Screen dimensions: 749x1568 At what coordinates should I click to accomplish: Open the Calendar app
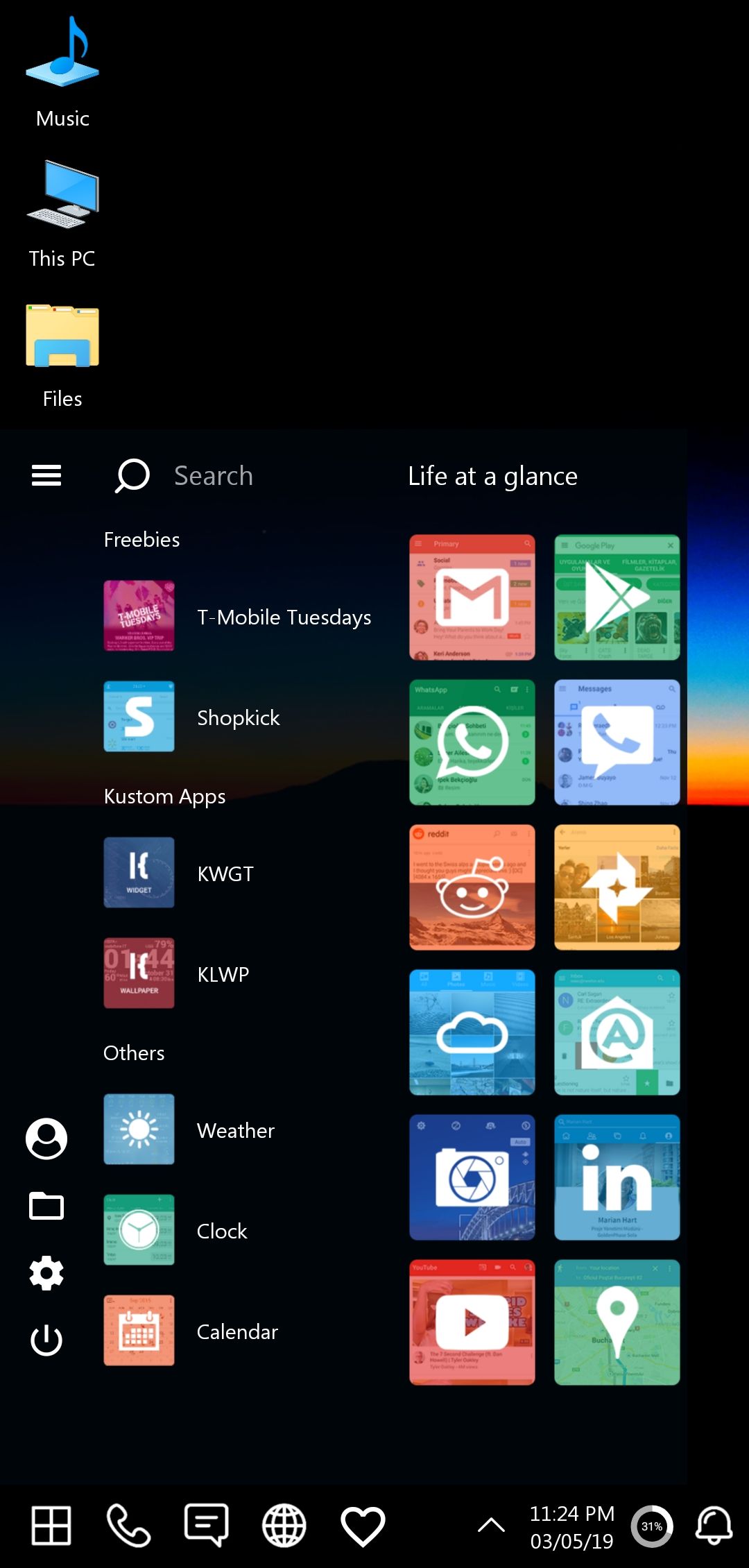191,1331
